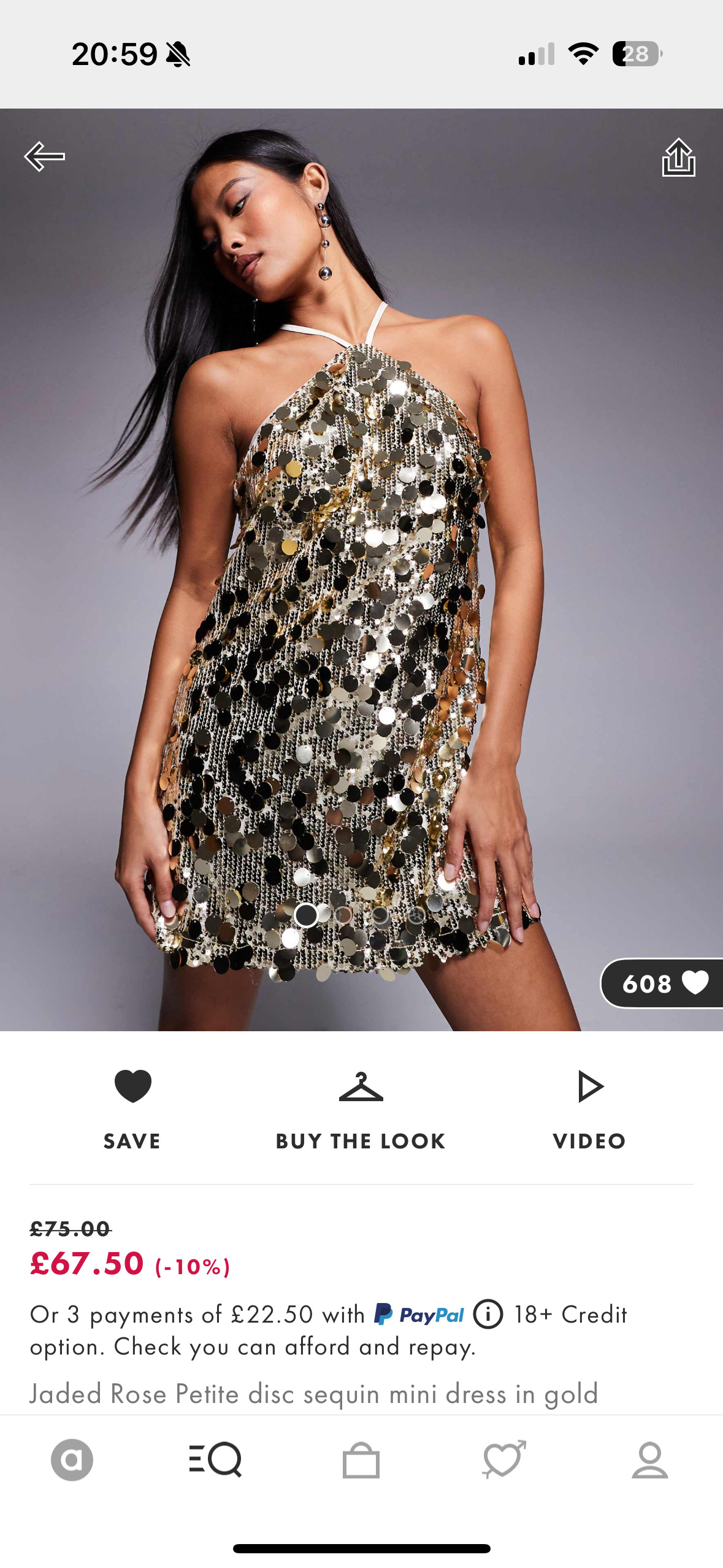Open PayPal credit info icon
Image resolution: width=723 pixels, height=1568 pixels.
[x=488, y=1314]
